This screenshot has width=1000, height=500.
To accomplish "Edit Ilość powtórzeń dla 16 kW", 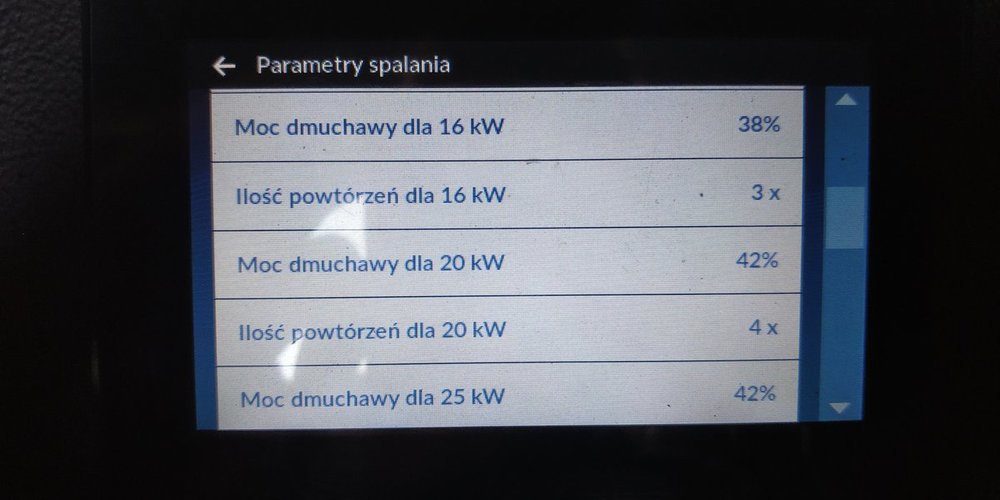I will [508, 193].
